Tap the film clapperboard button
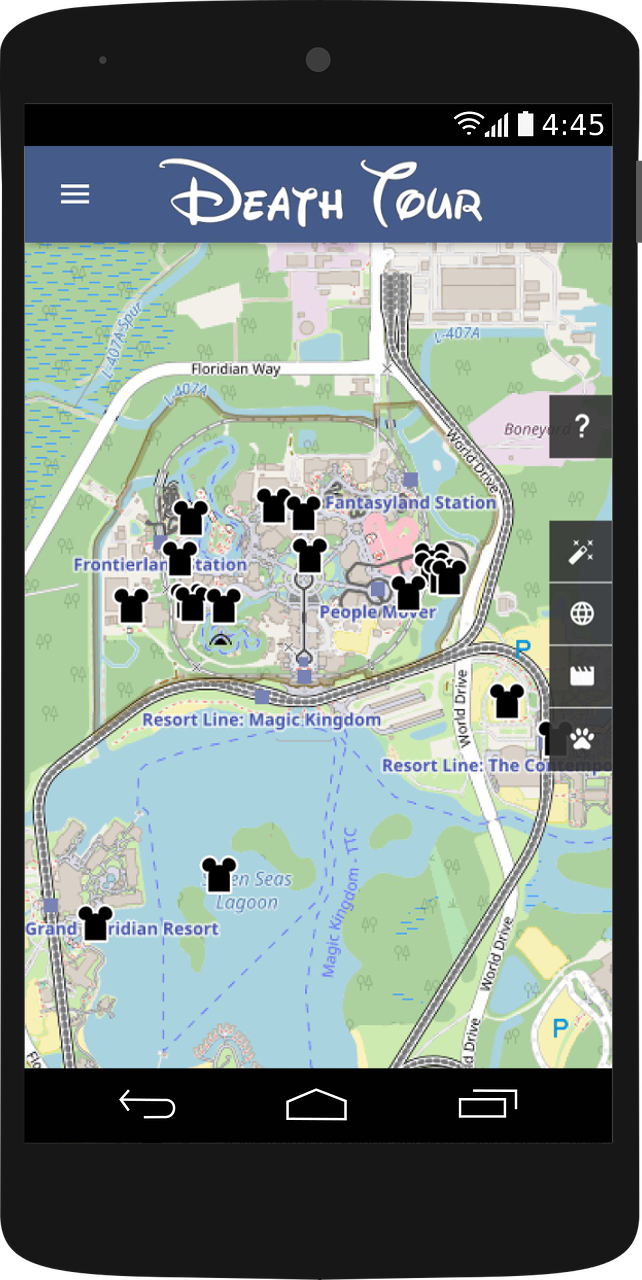The width and height of the screenshot is (642, 1280). [x=581, y=676]
